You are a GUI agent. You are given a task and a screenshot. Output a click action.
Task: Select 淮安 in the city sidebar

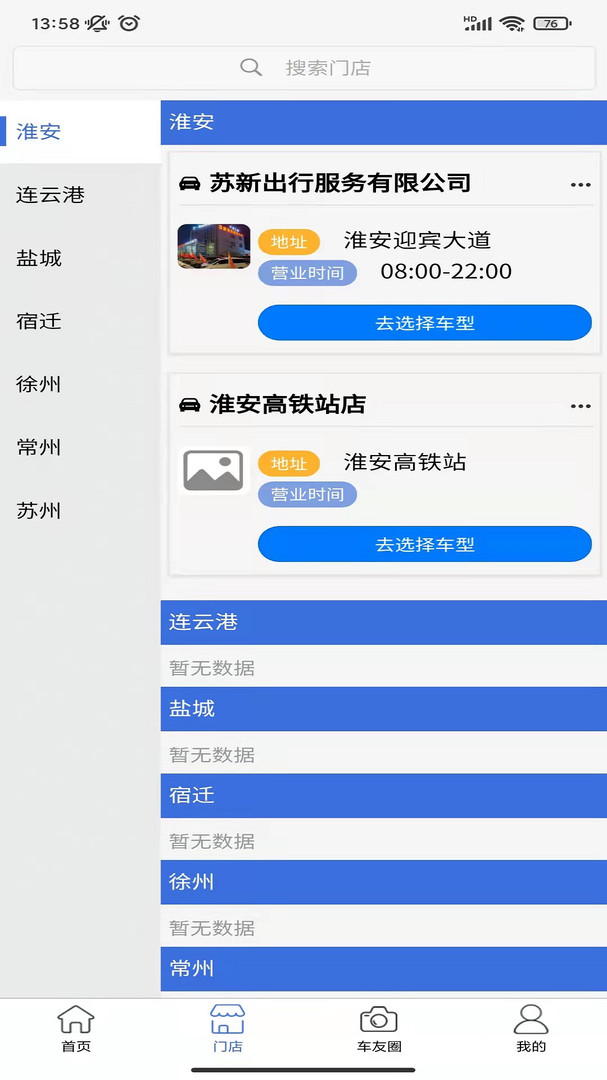coord(40,132)
